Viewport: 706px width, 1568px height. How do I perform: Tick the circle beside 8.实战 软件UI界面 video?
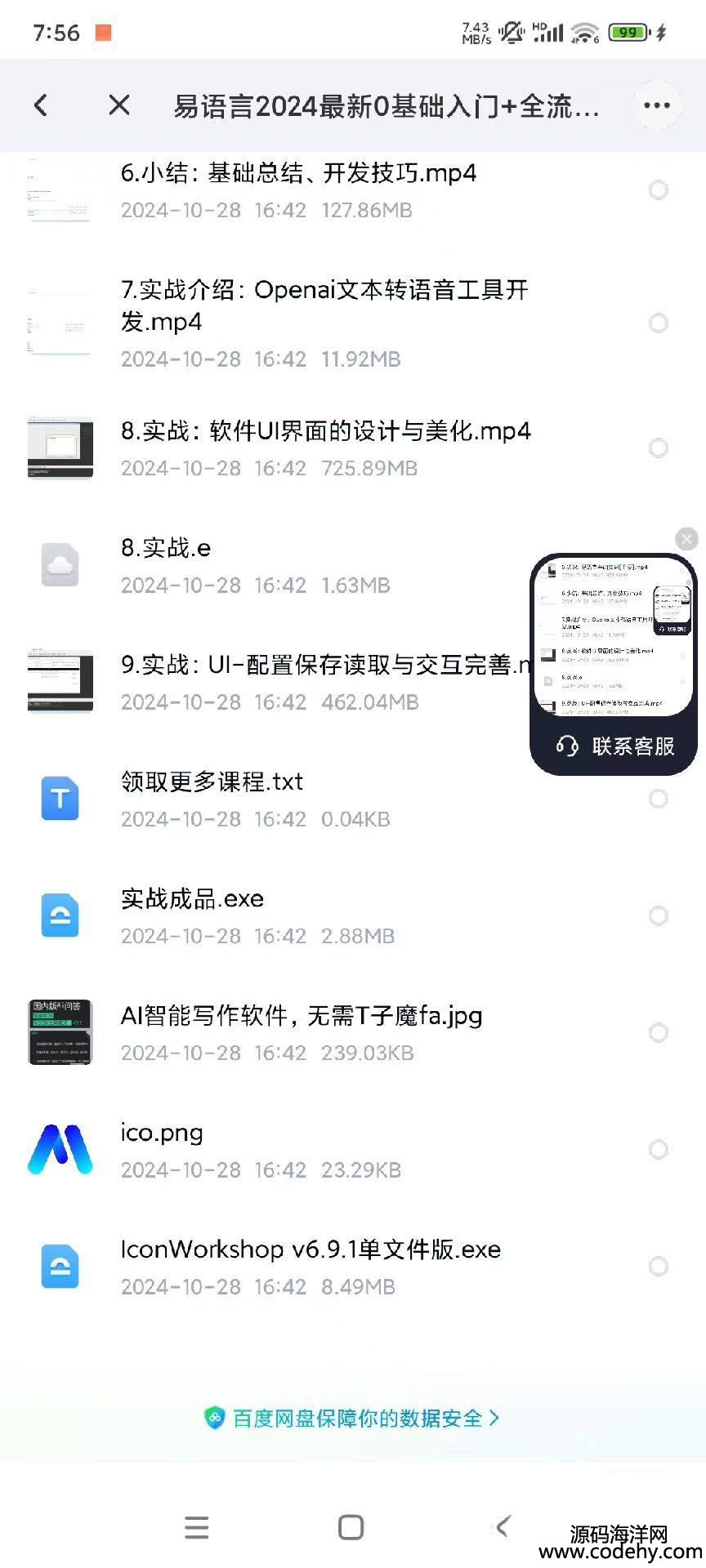(658, 448)
